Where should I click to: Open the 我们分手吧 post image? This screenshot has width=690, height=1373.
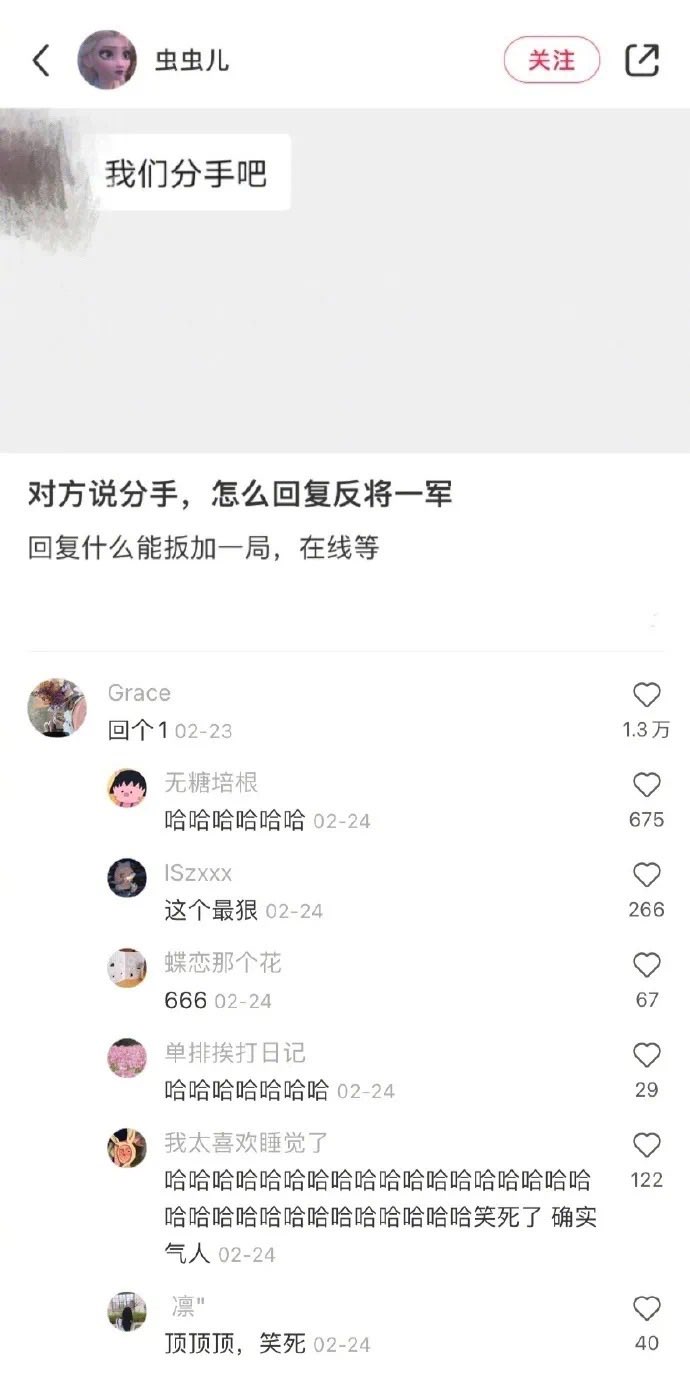click(x=345, y=280)
